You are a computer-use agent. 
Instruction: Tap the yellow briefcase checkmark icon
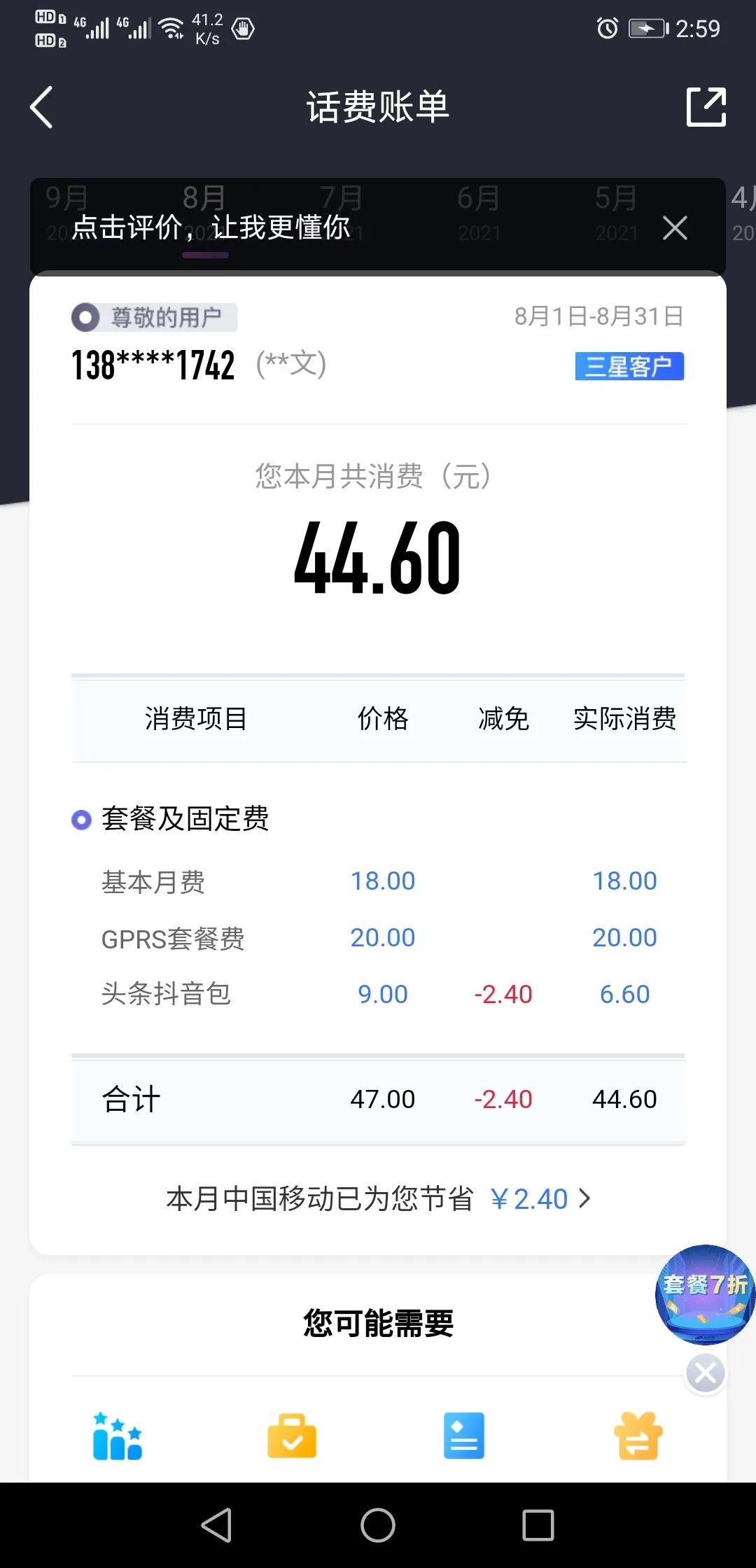[290, 1436]
